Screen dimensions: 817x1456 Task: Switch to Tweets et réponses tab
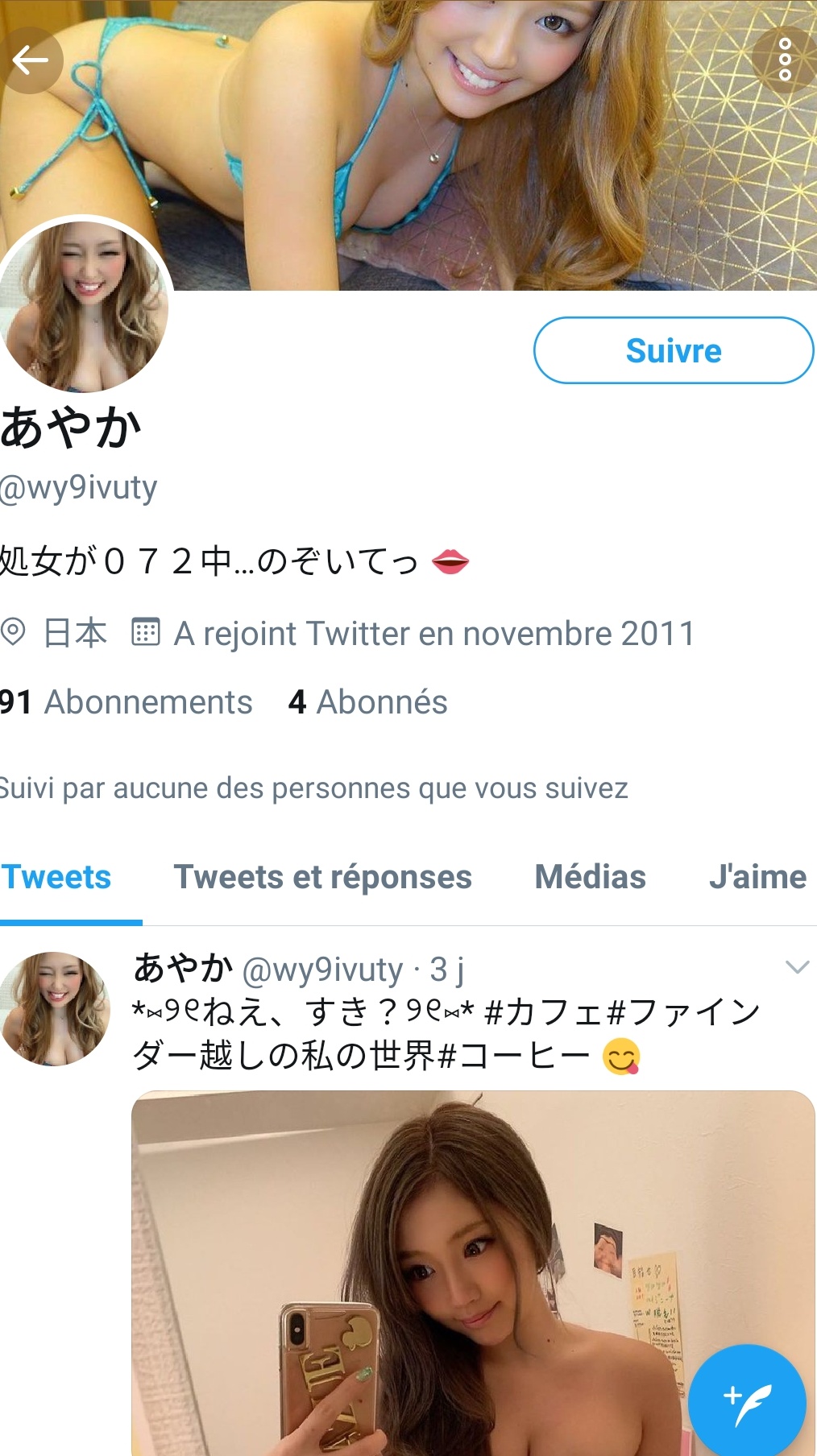(322, 877)
